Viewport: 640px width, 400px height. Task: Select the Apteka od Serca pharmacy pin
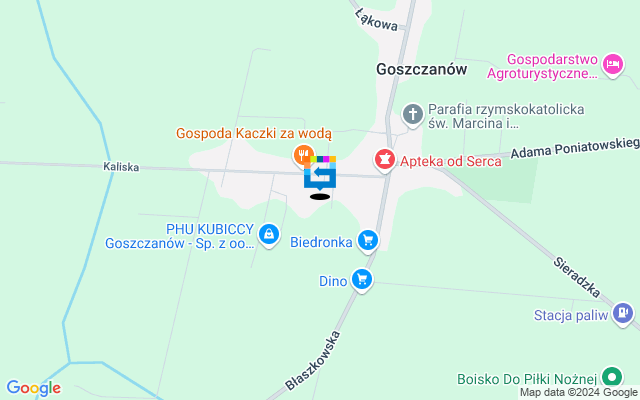coord(383,159)
